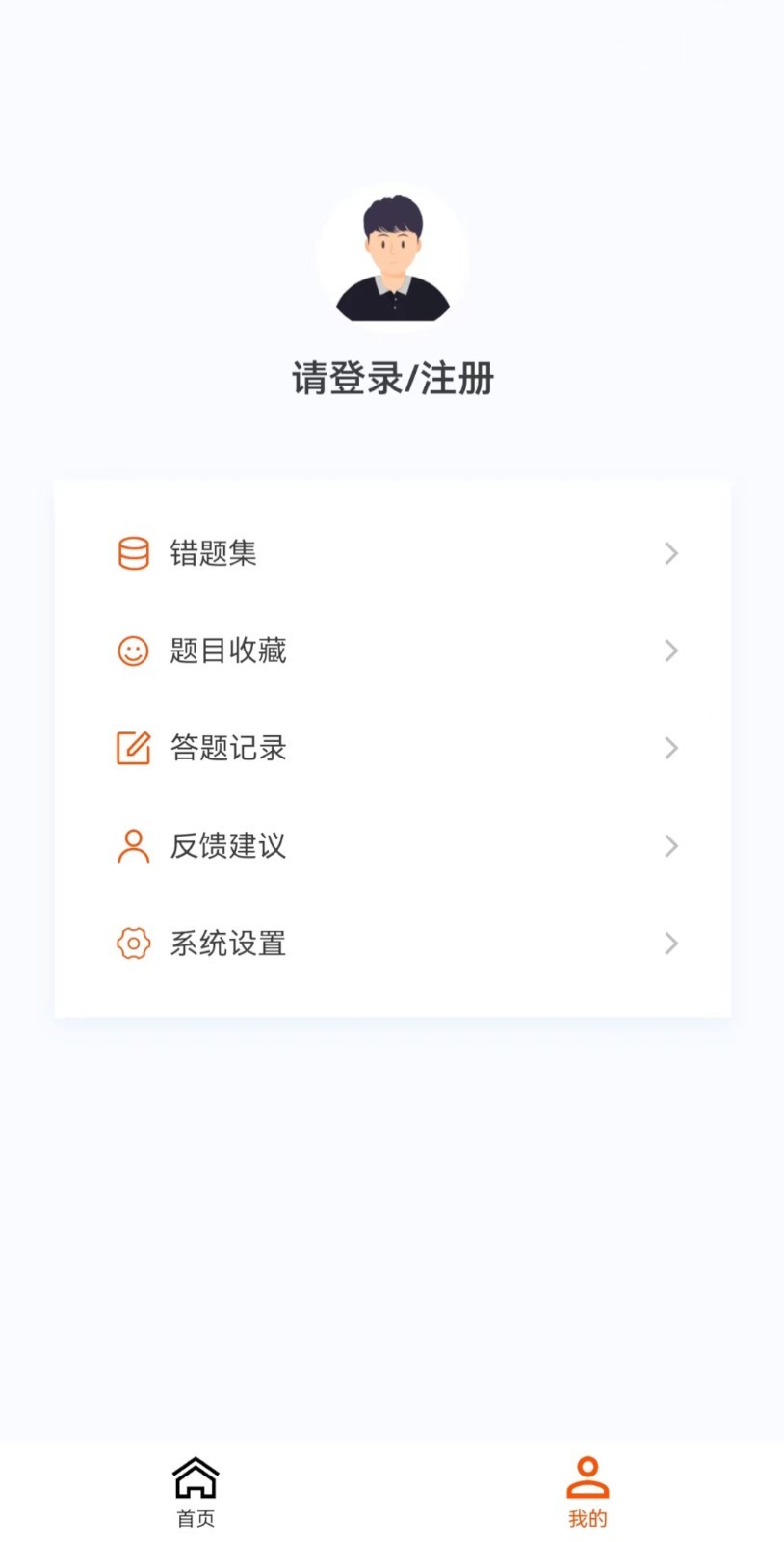This screenshot has width=784, height=1542.
Task: Tap the 请登录/注册 login link
Action: point(392,378)
